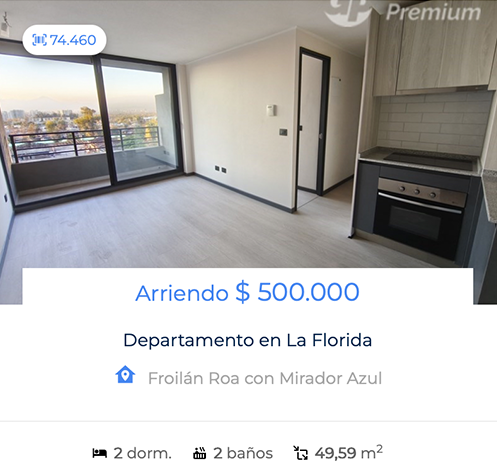Open the Departamento en La Florida title

pyautogui.click(x=248, y=340)
